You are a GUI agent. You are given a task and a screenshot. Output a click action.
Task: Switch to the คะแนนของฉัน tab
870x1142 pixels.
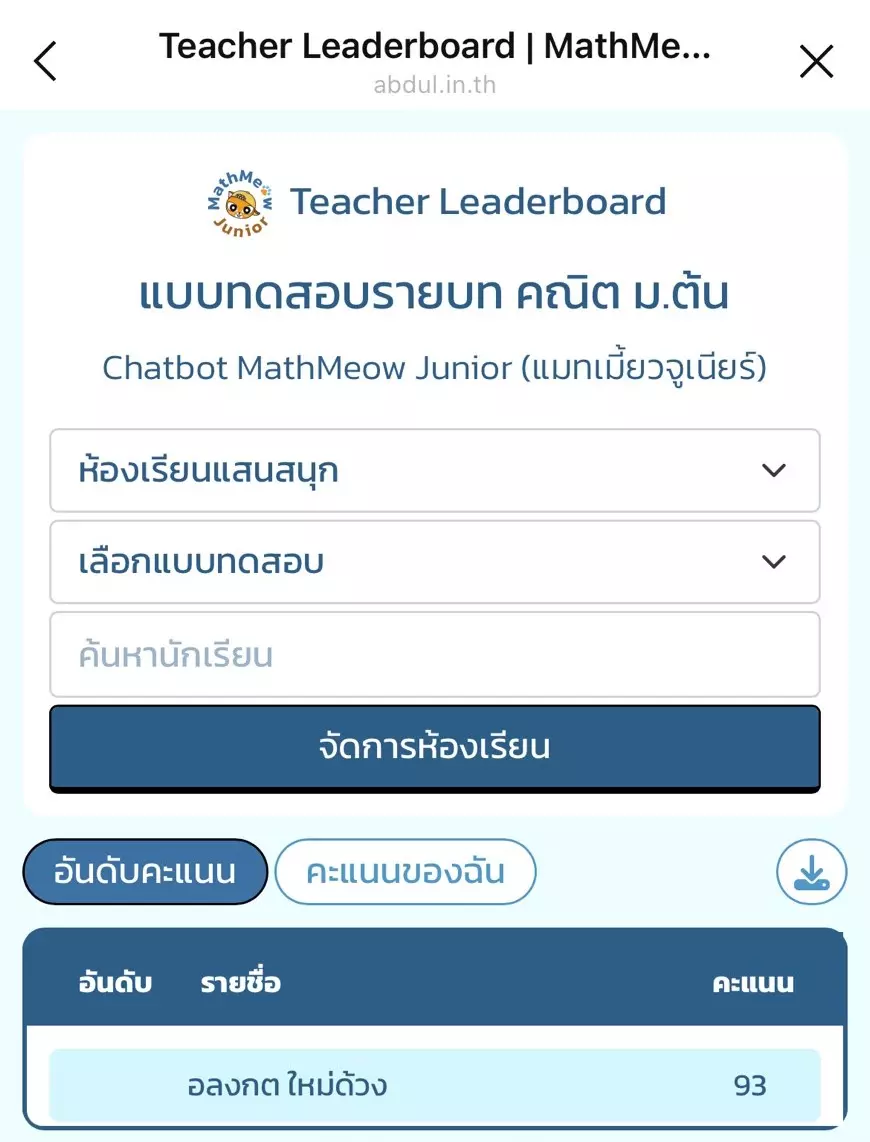click(405, 872)
